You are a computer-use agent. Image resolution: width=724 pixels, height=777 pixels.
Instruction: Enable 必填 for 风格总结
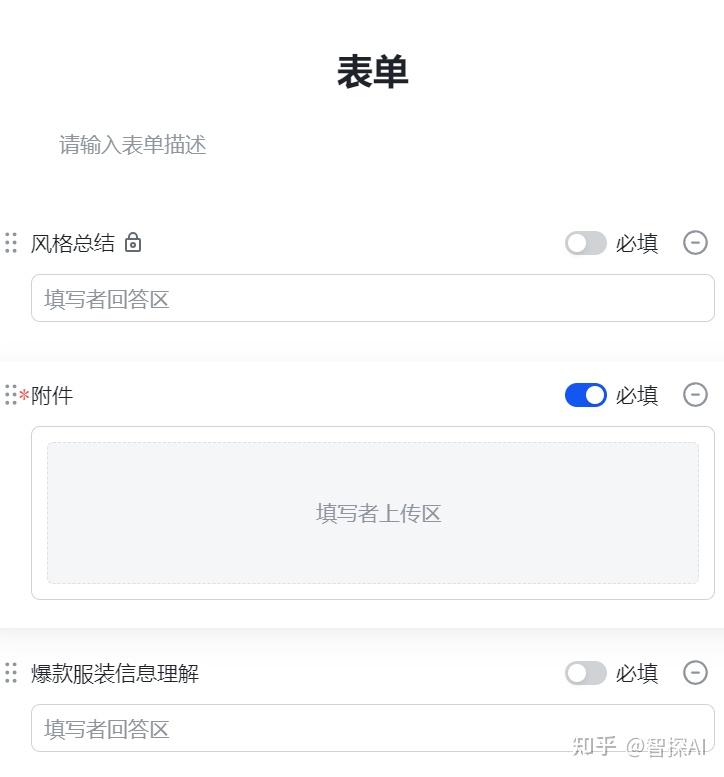coord(586,243)
